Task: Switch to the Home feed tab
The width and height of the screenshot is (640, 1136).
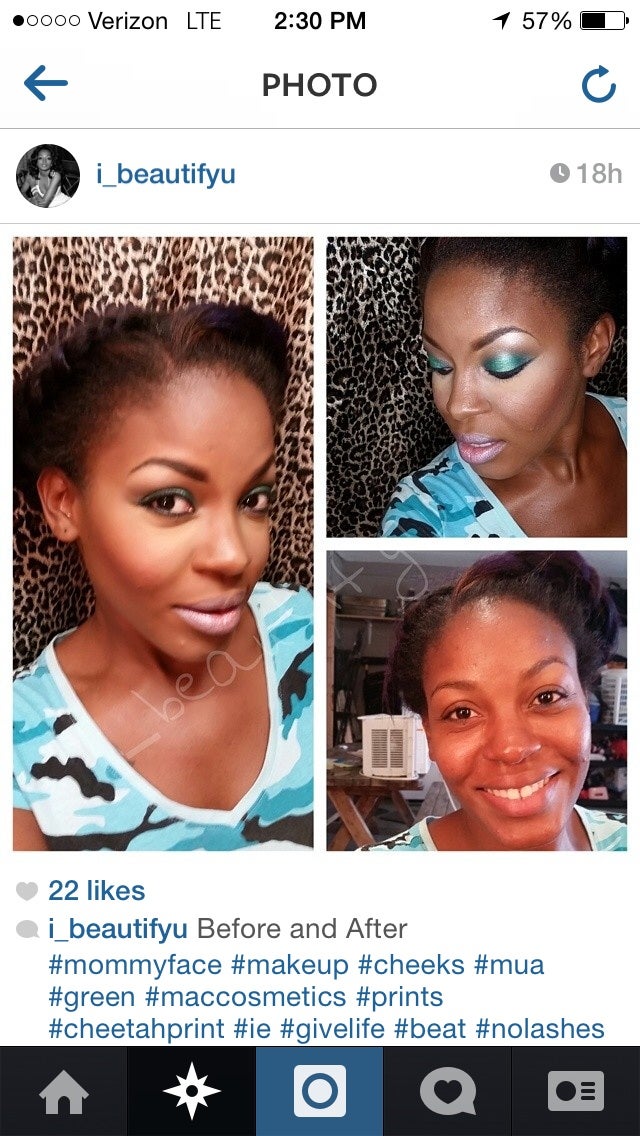Action: 63,1091
